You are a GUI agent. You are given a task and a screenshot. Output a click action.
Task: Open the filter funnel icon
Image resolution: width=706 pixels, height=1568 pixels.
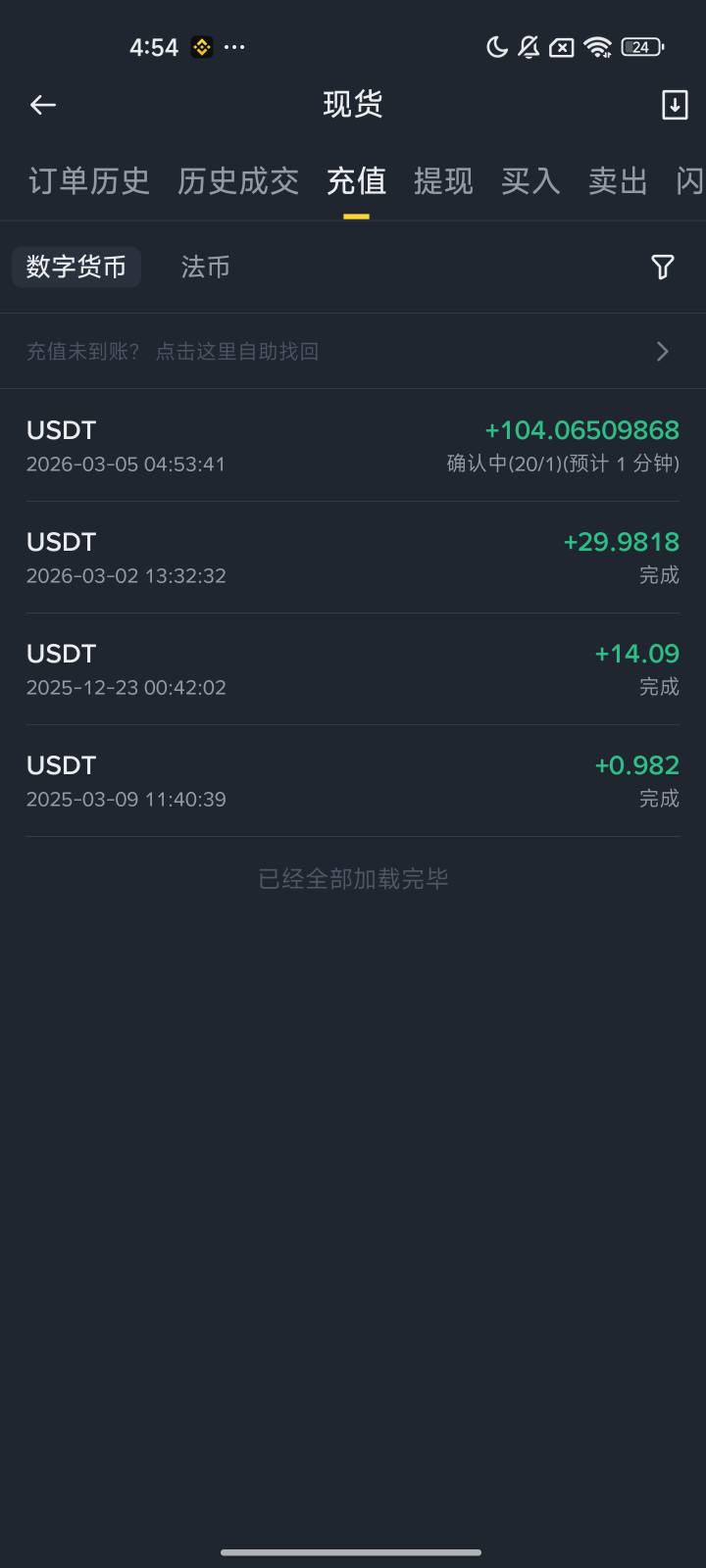click(x=663, y=267)
